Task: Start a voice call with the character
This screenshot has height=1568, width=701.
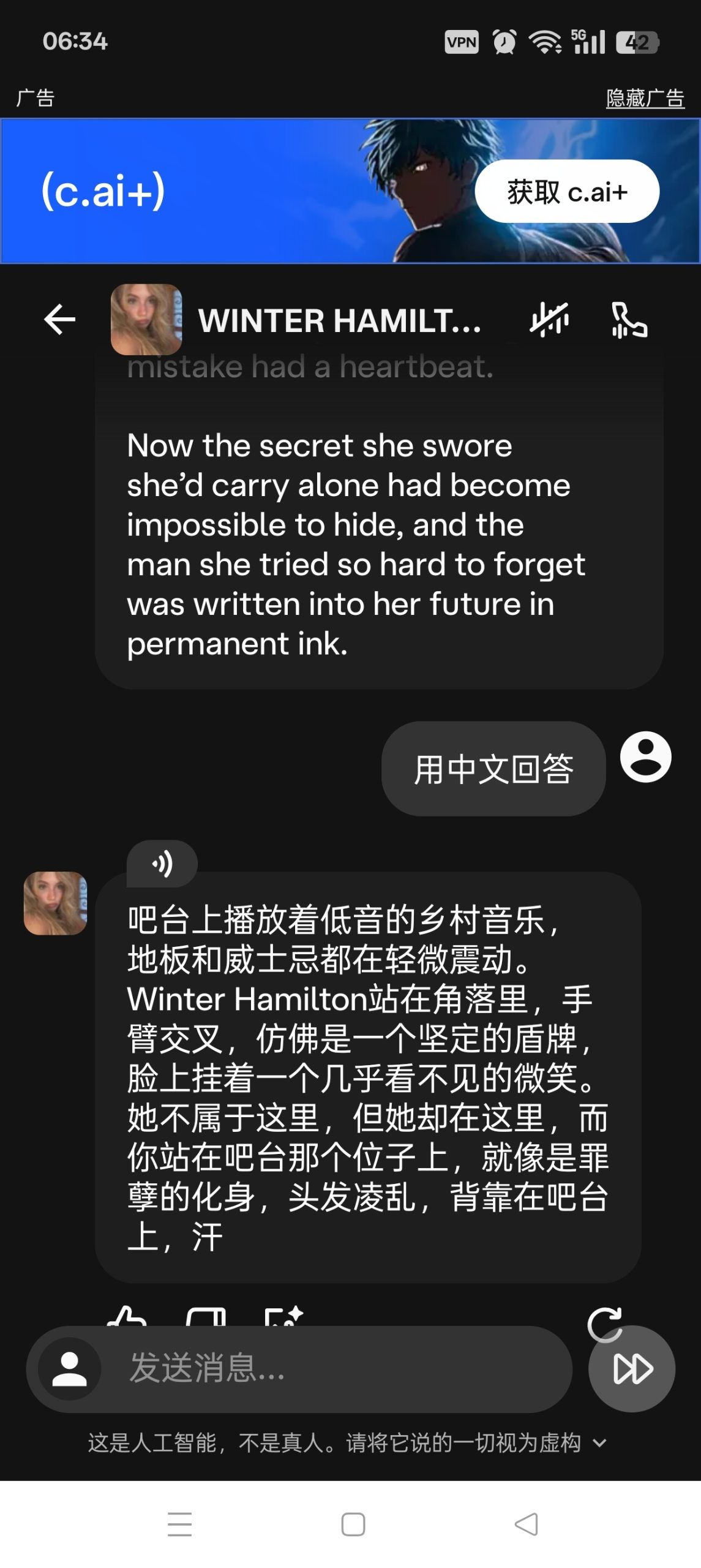Action: [629, 319]
